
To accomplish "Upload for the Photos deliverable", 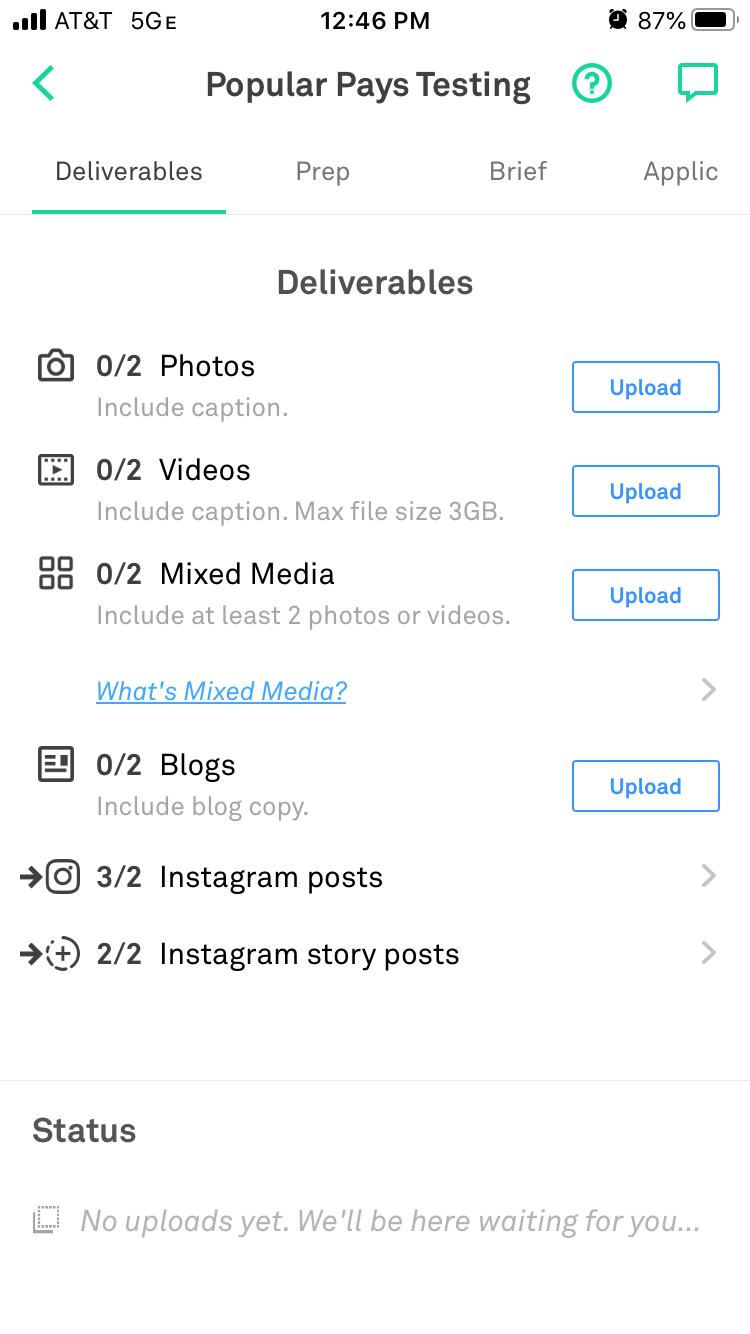I will [645, 387].
